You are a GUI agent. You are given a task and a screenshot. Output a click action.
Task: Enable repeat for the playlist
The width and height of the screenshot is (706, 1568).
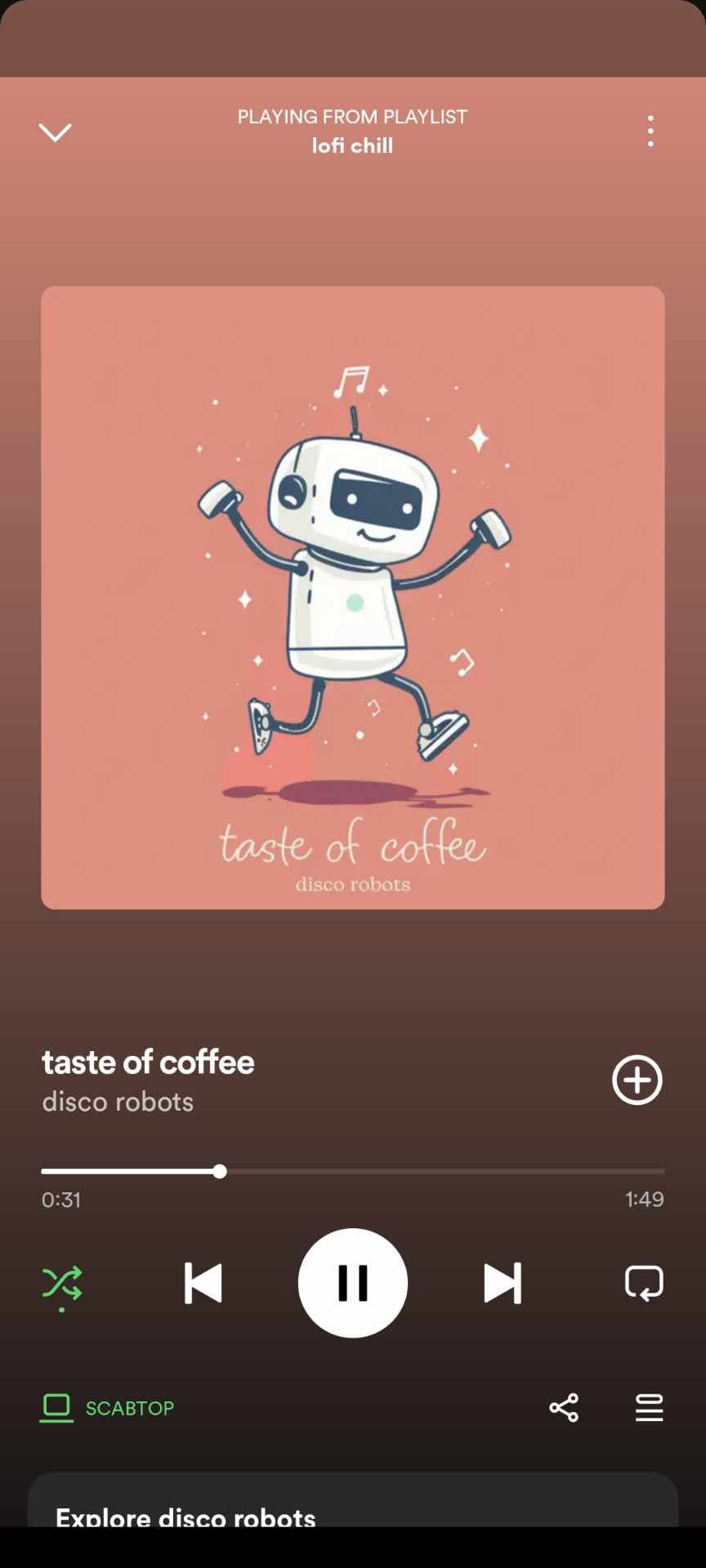644,1283
